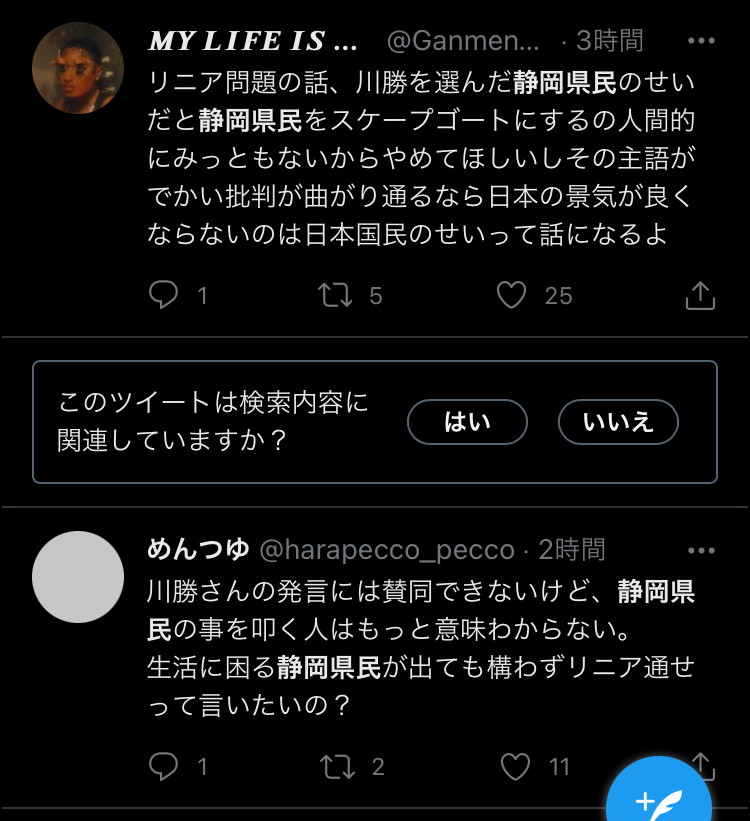Reply to めんつゆ's tweet
Viewport: 750px width, 821px height.
[x=163, y=767]
